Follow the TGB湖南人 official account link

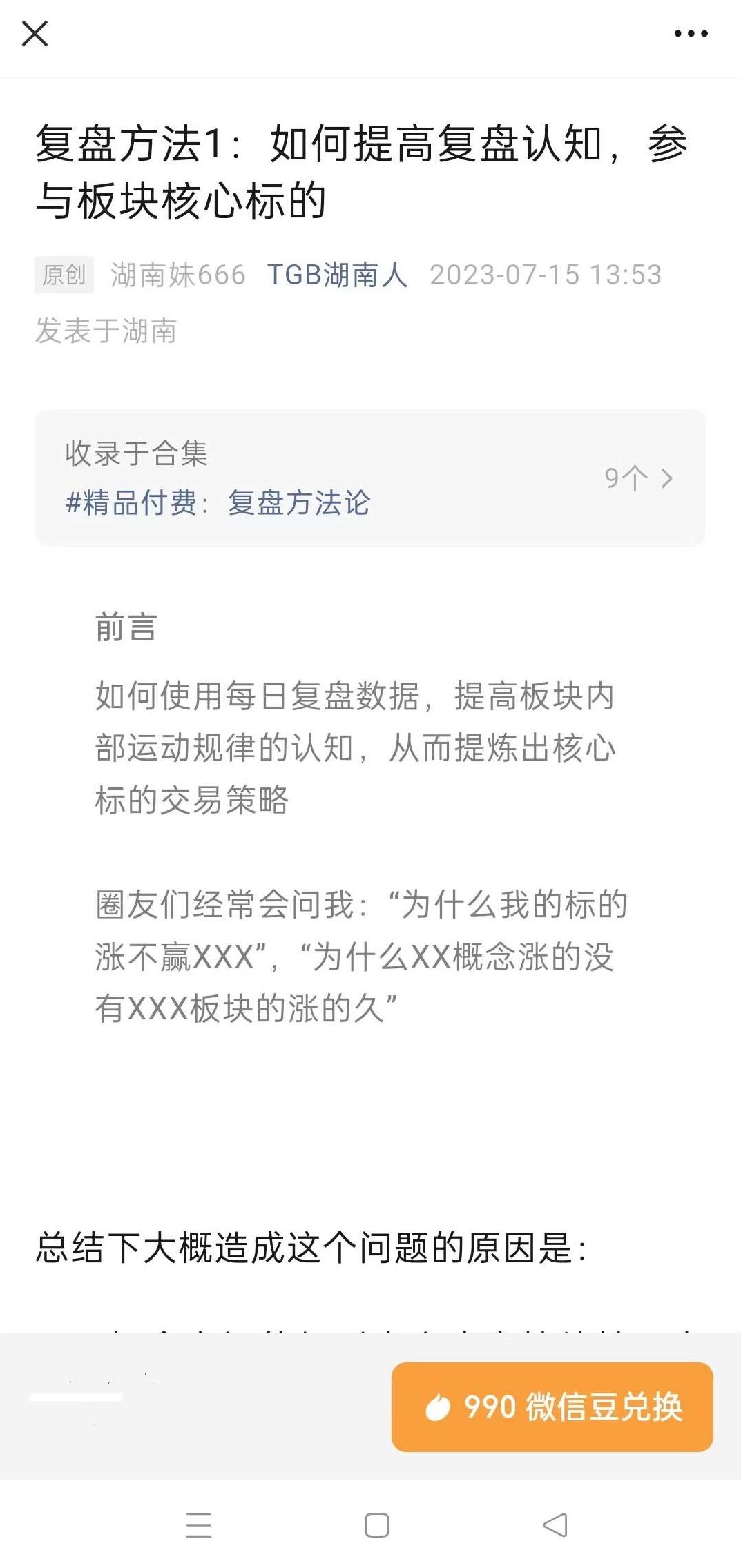(x=336, y=274)
